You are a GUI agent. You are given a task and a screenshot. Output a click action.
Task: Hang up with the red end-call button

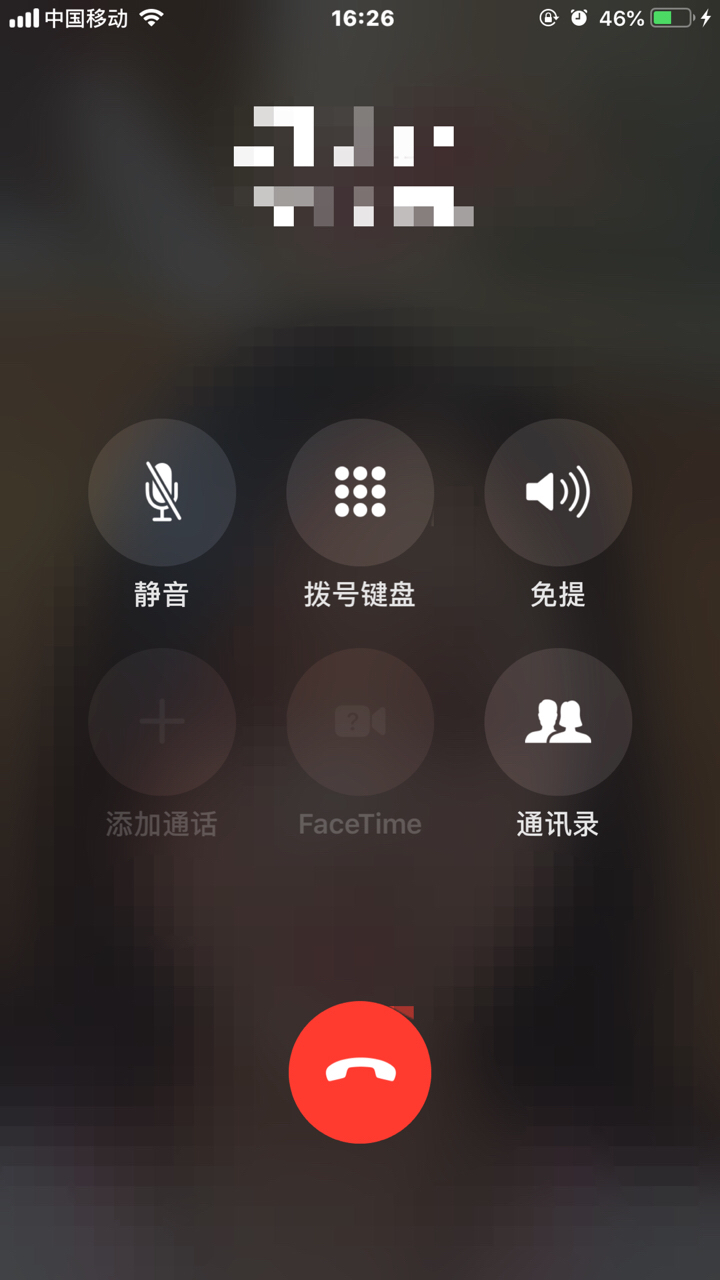point(360,1071)
